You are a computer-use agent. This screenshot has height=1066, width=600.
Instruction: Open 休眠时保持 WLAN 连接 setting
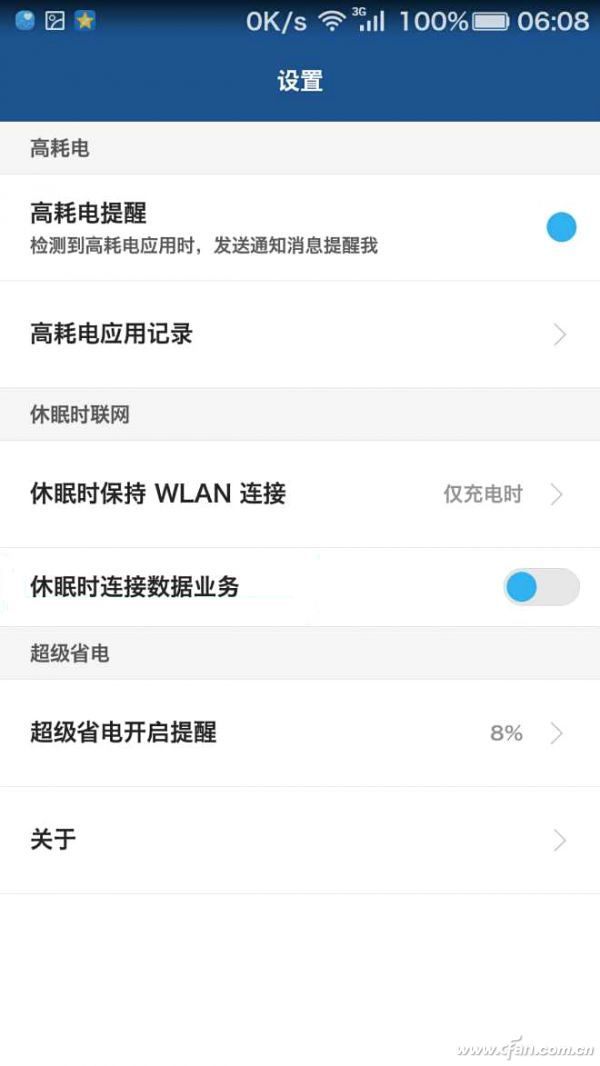(x=300, y=493)
